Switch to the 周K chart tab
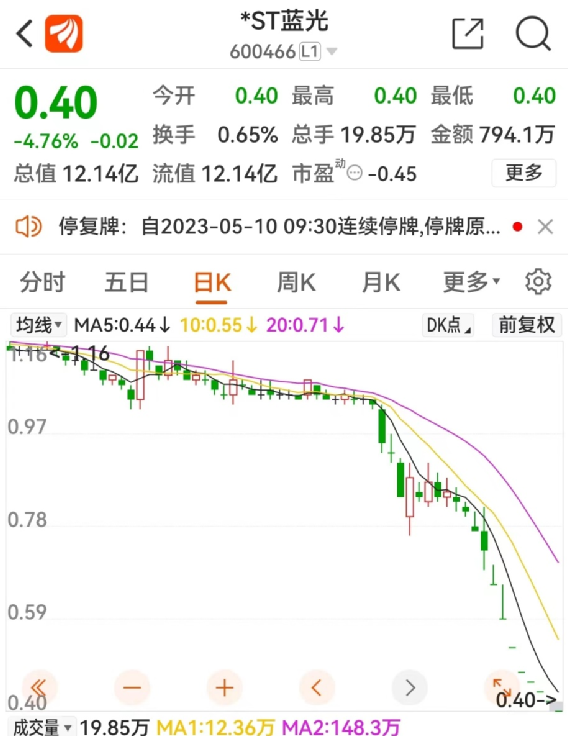 click(x=296, y=283)
